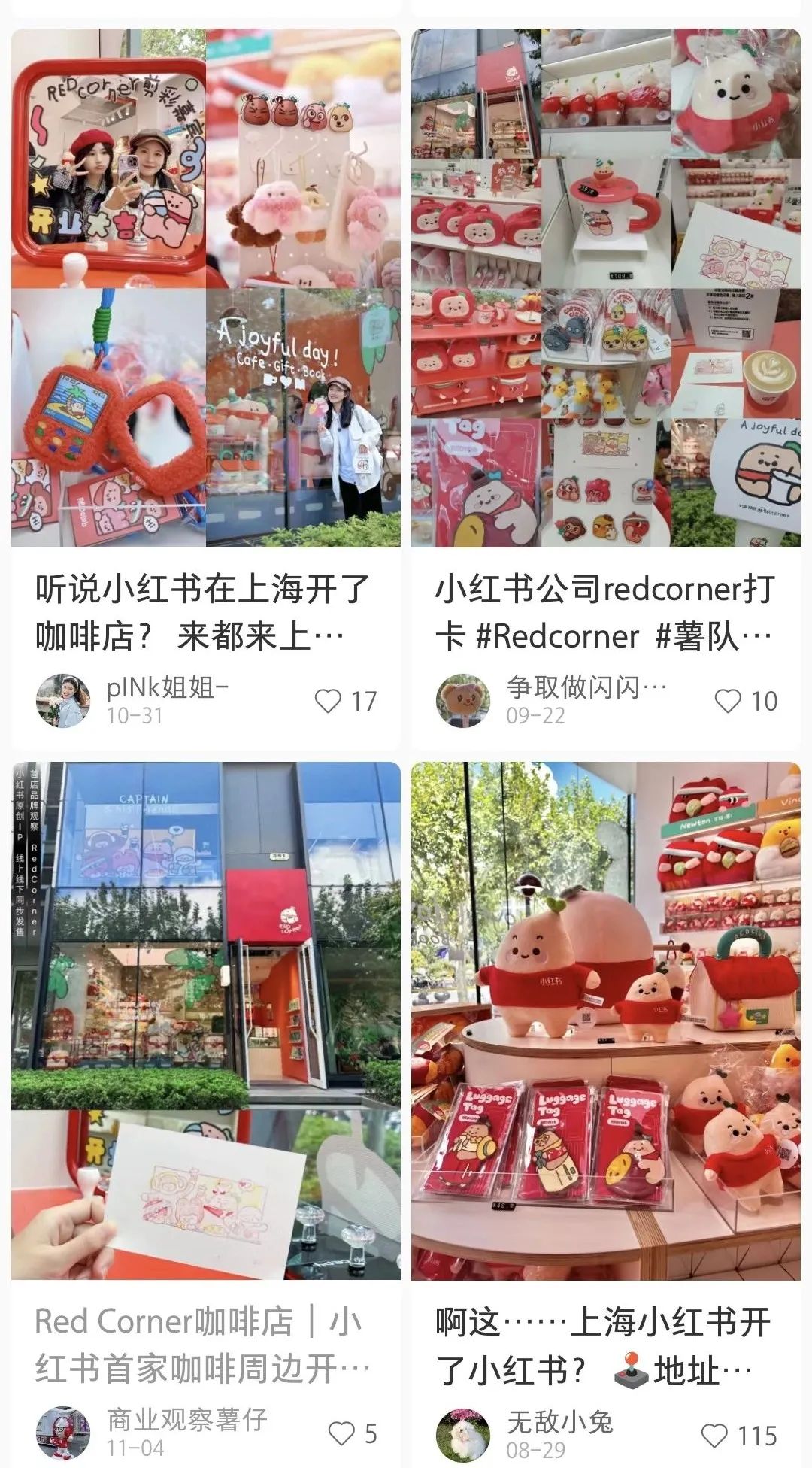This screenshot has height=1468, width=812.
Task: Visit 商业观察薯仔 profile
Action: tap(63, 1433)
